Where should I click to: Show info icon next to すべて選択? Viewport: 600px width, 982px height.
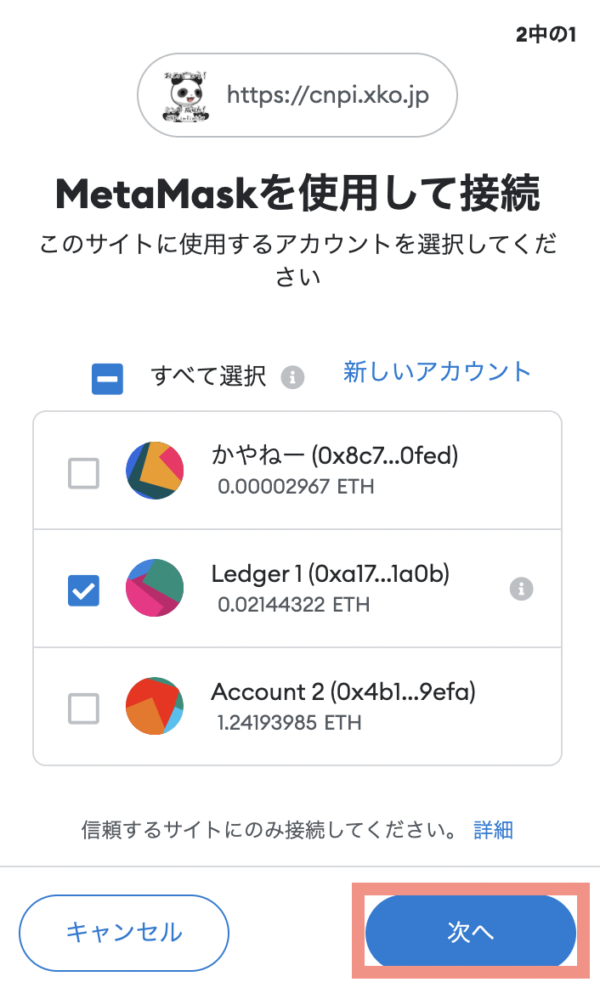[292, 378]
